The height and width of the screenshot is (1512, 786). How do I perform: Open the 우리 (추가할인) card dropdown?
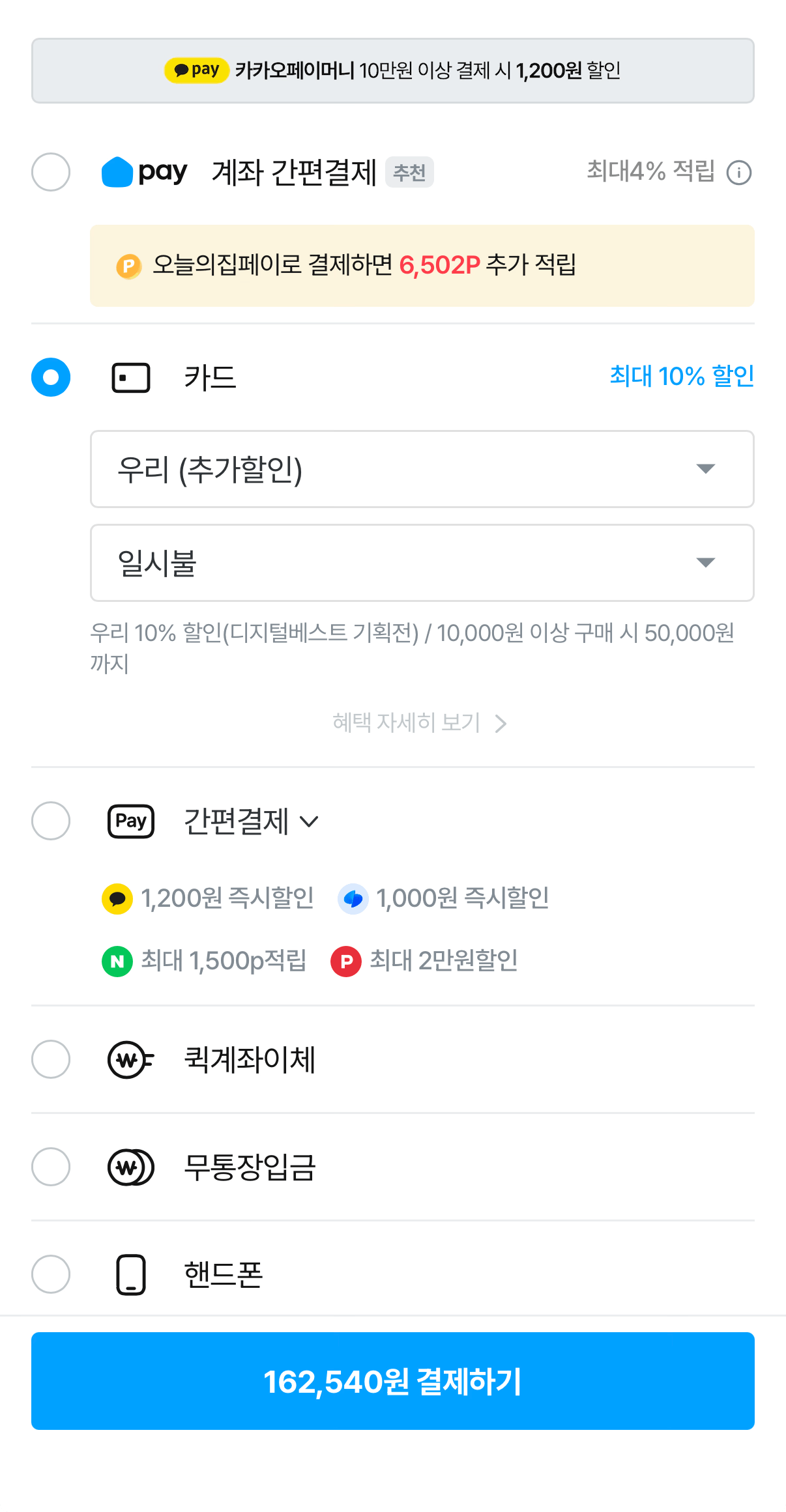(x=422, y=469)
